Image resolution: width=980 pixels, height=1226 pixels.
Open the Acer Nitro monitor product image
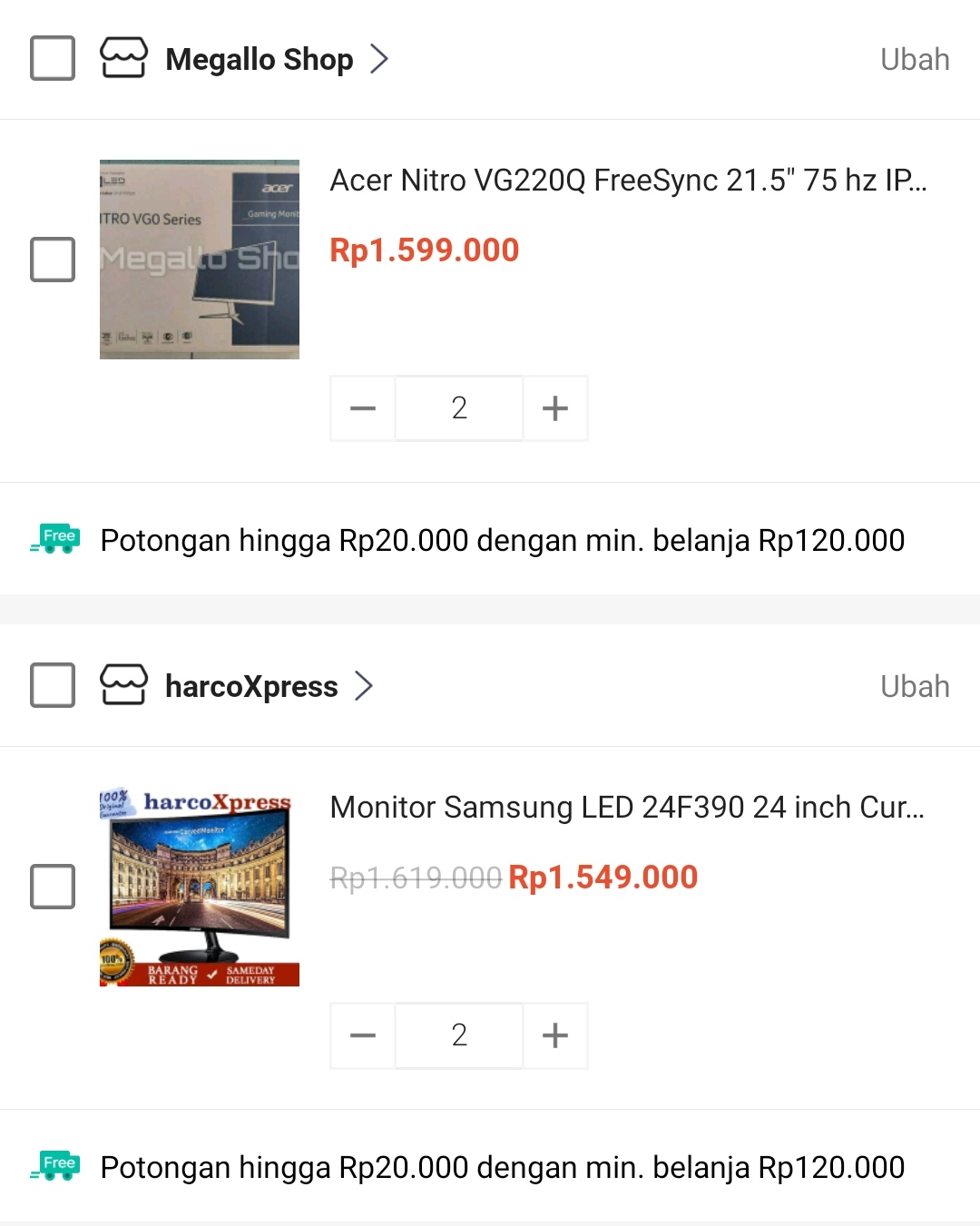pyautogui.click(x=200, y=260)
